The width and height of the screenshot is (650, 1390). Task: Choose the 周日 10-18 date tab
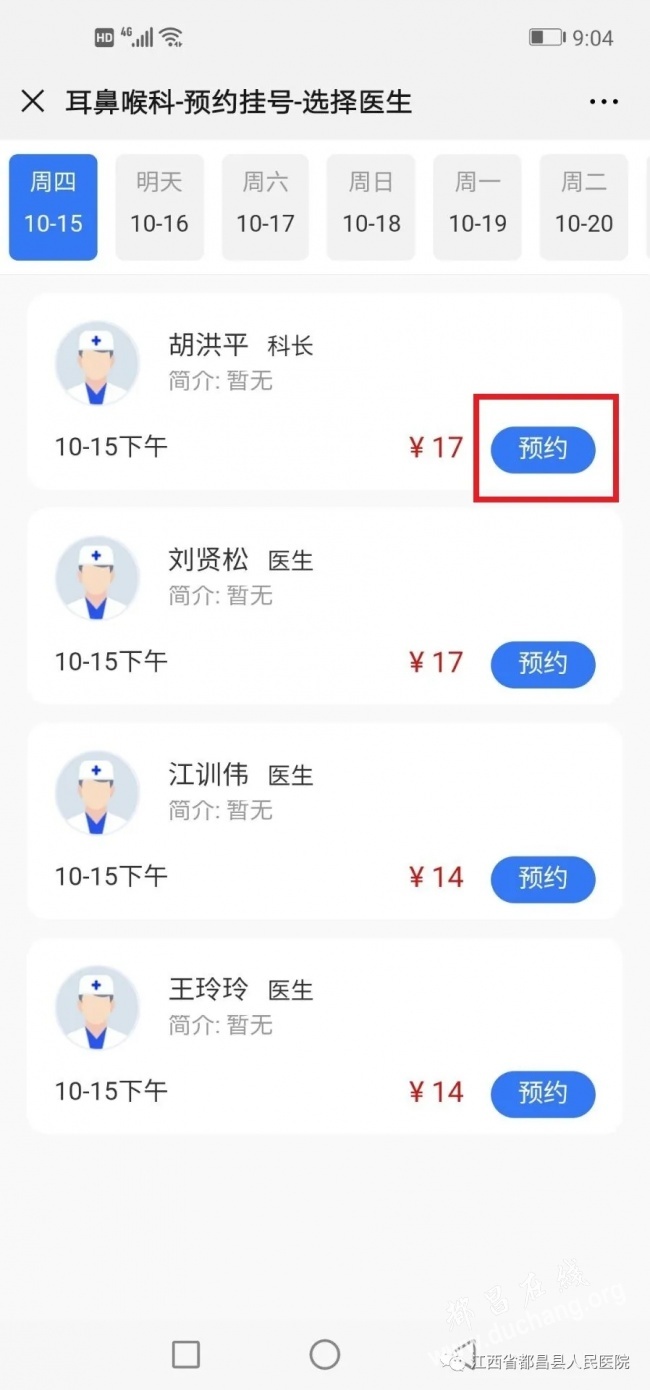coord(371,204)
